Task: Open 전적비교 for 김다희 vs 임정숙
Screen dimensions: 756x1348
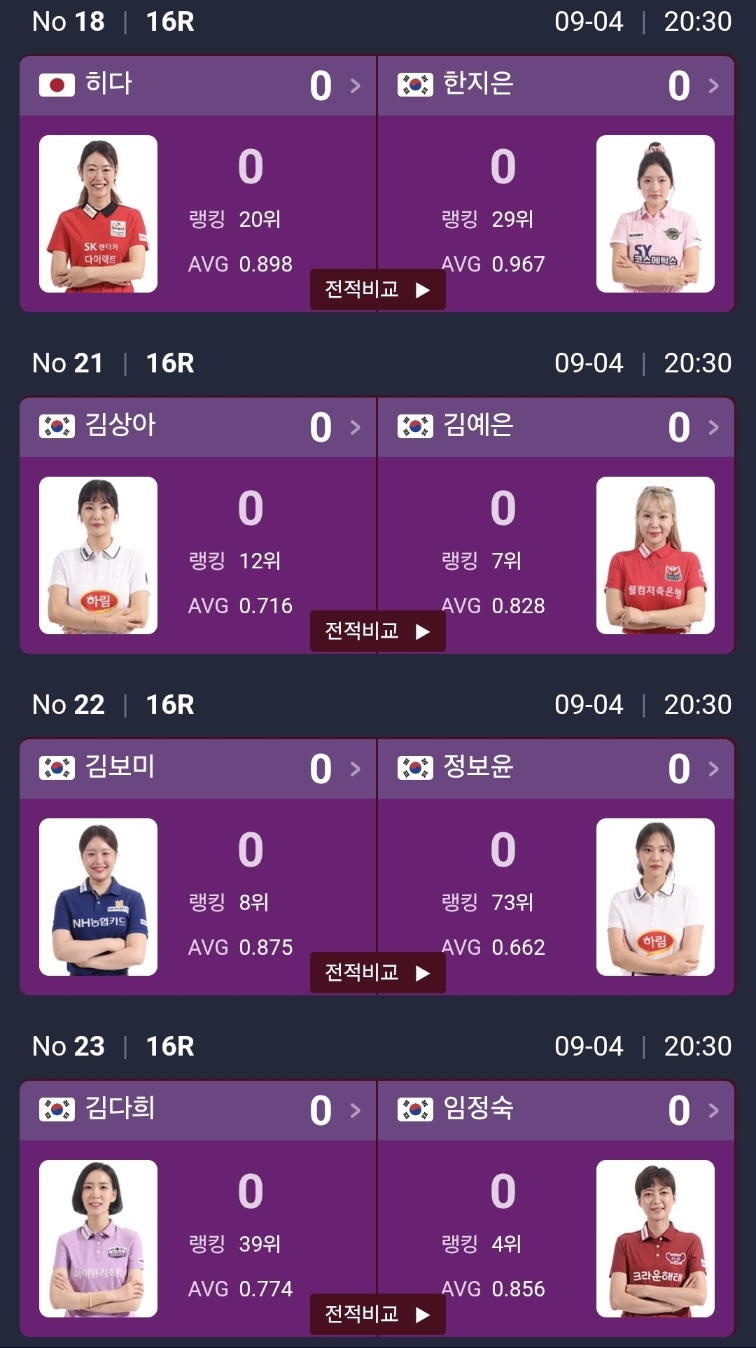Action: (378, 1314)
